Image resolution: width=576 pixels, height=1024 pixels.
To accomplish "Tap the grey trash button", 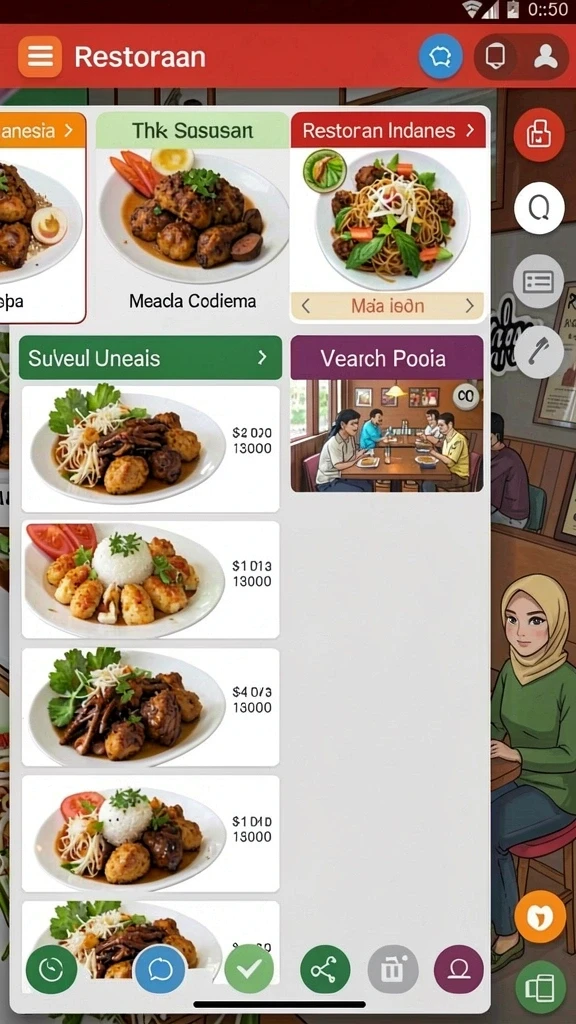I will coord(392,970).
